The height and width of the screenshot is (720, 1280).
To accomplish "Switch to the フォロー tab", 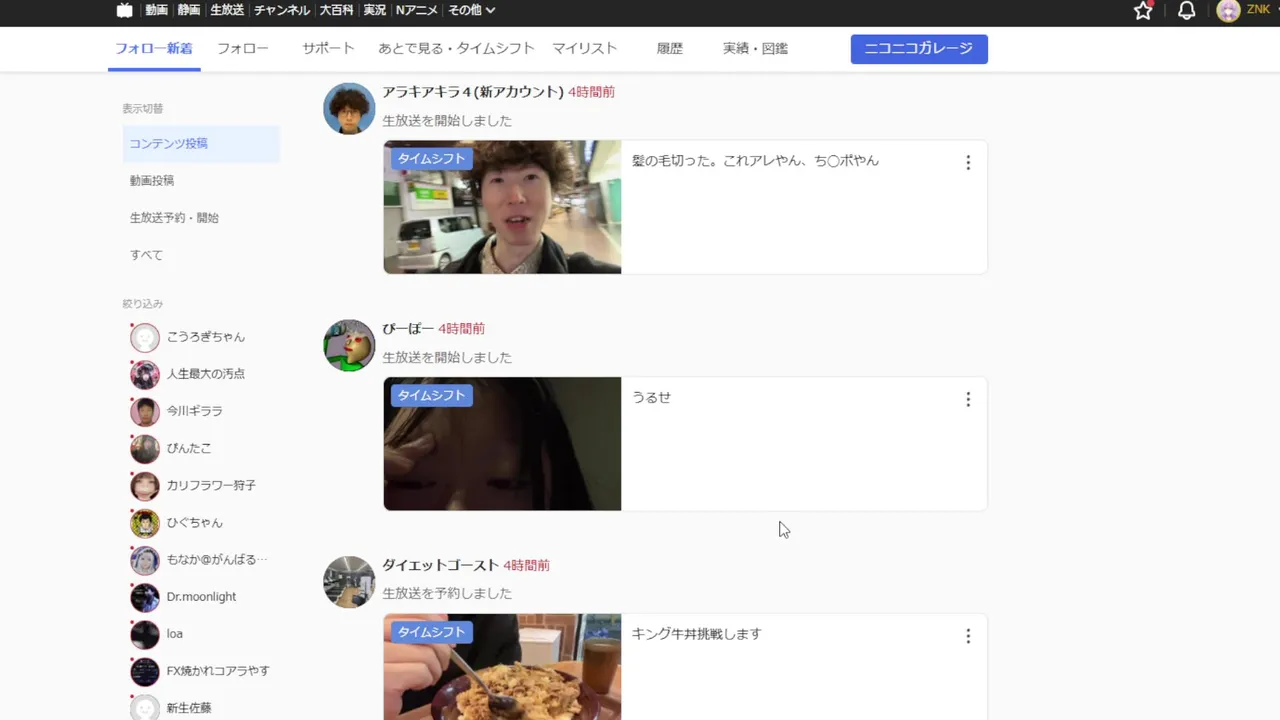I will click(x=243, y=48).
